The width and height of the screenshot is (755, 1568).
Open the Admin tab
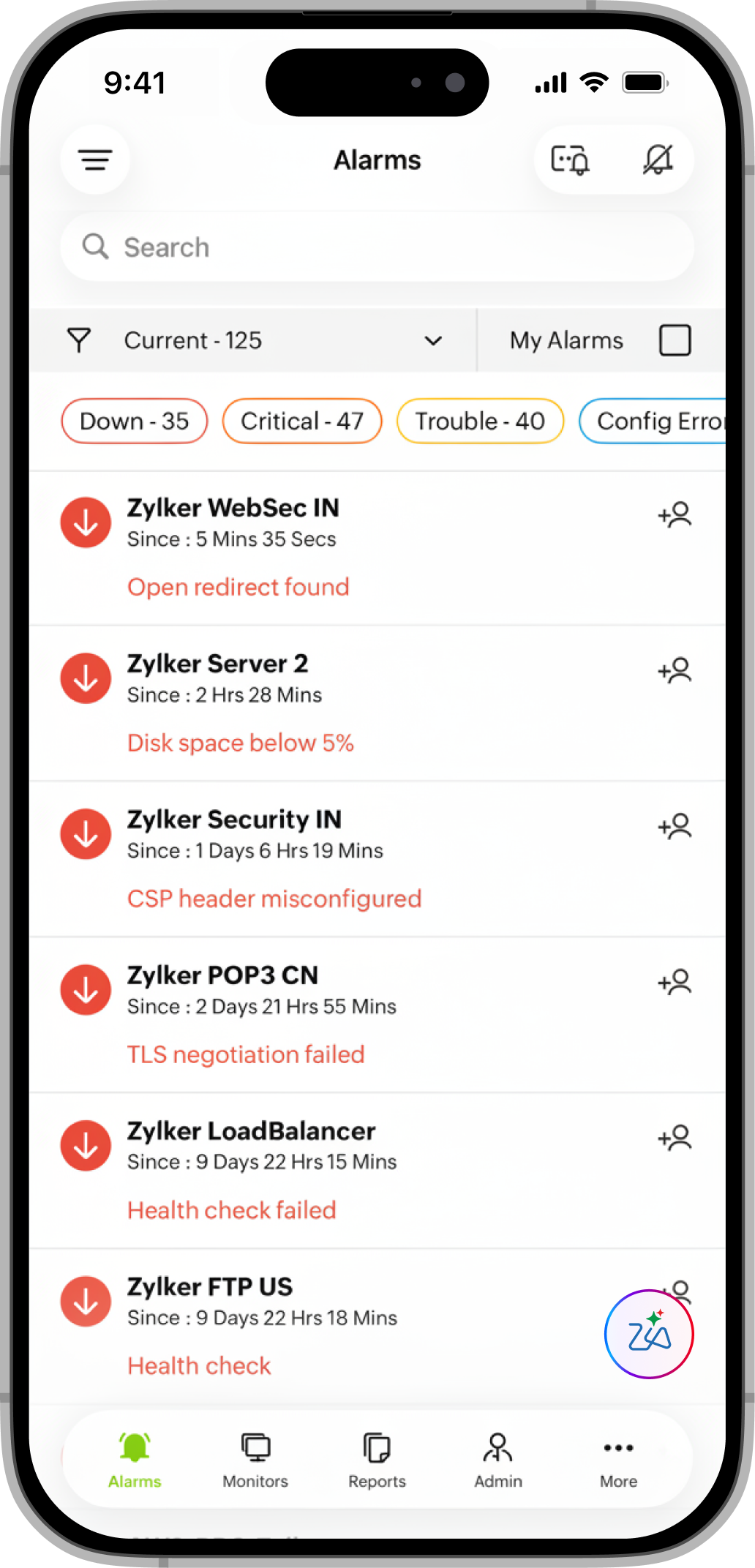coord(498,1460)
